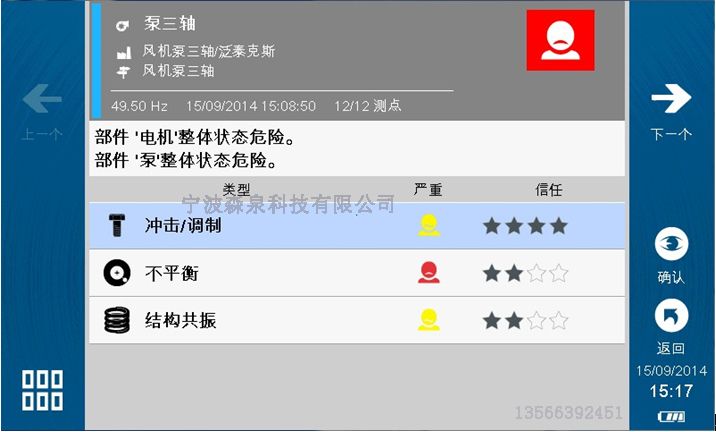Open the 结构共振 diagnosis row
This screenshot has height=432, width=716.
[357, 320]
